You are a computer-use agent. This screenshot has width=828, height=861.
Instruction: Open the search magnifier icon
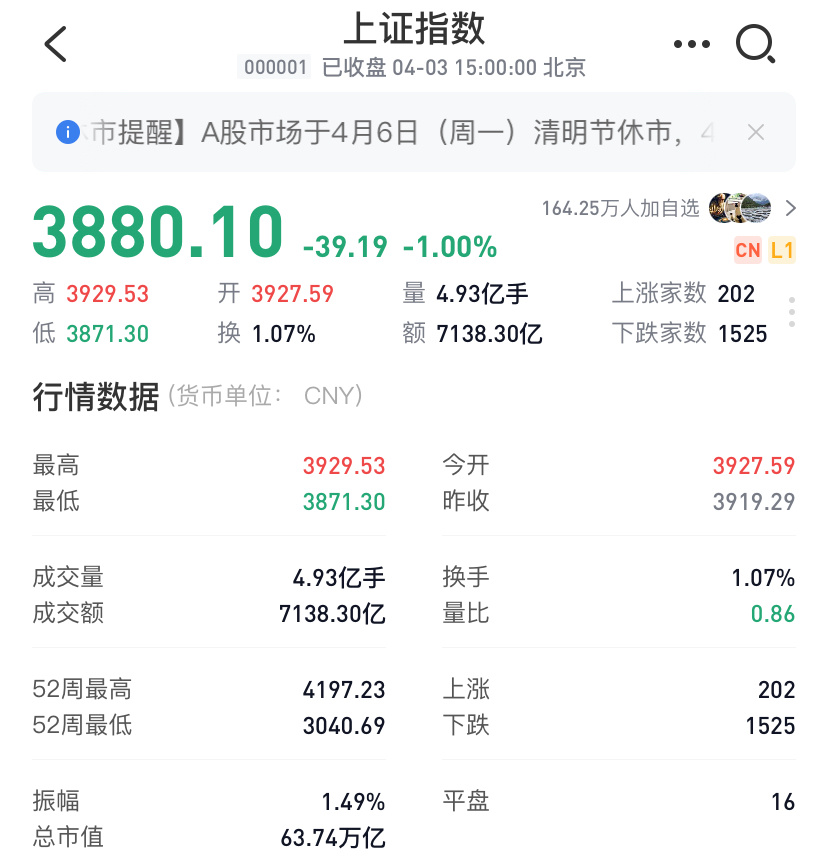(x=757, y=44)
